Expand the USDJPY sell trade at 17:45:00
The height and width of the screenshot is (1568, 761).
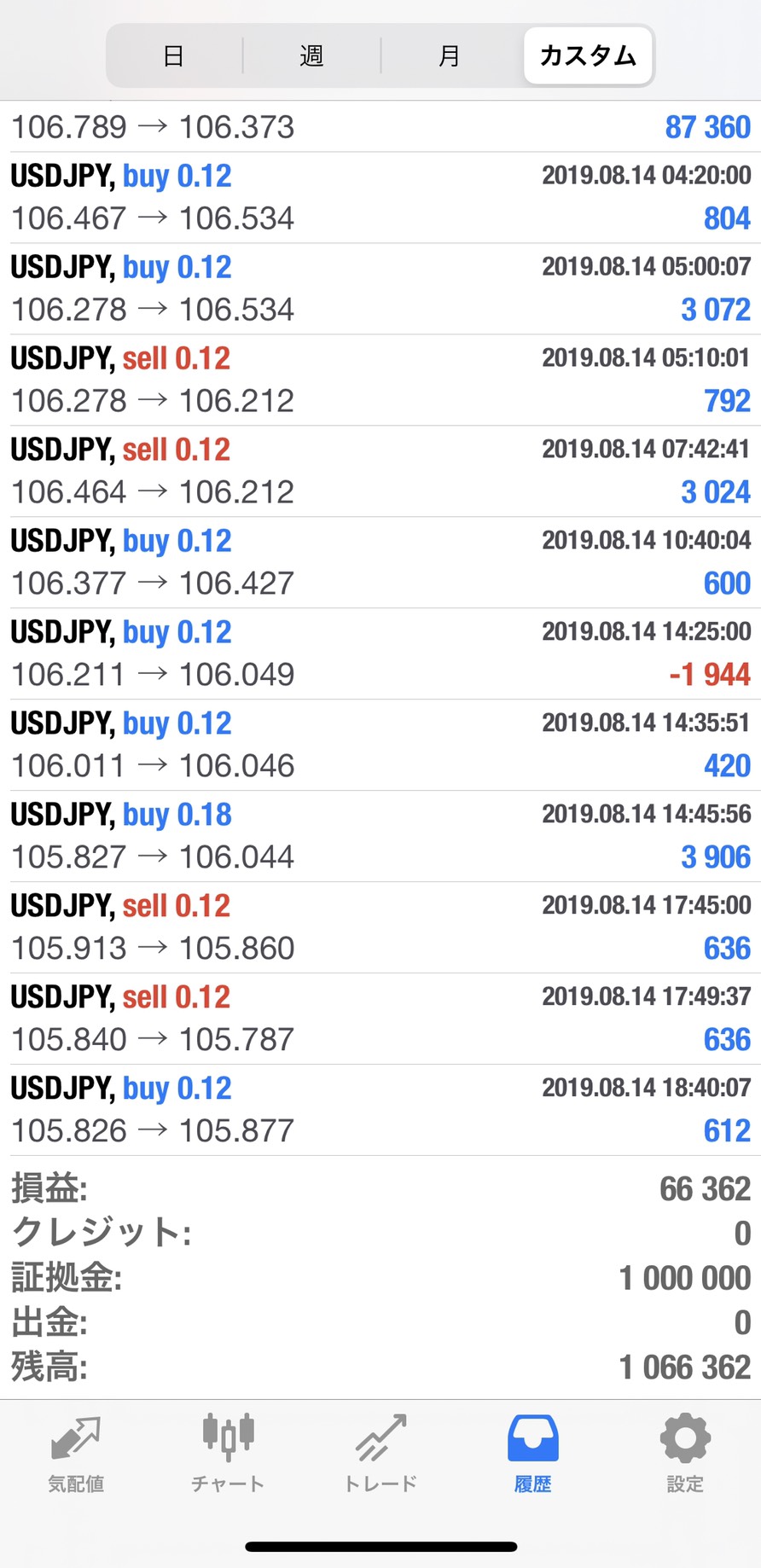tap(380, 928)
